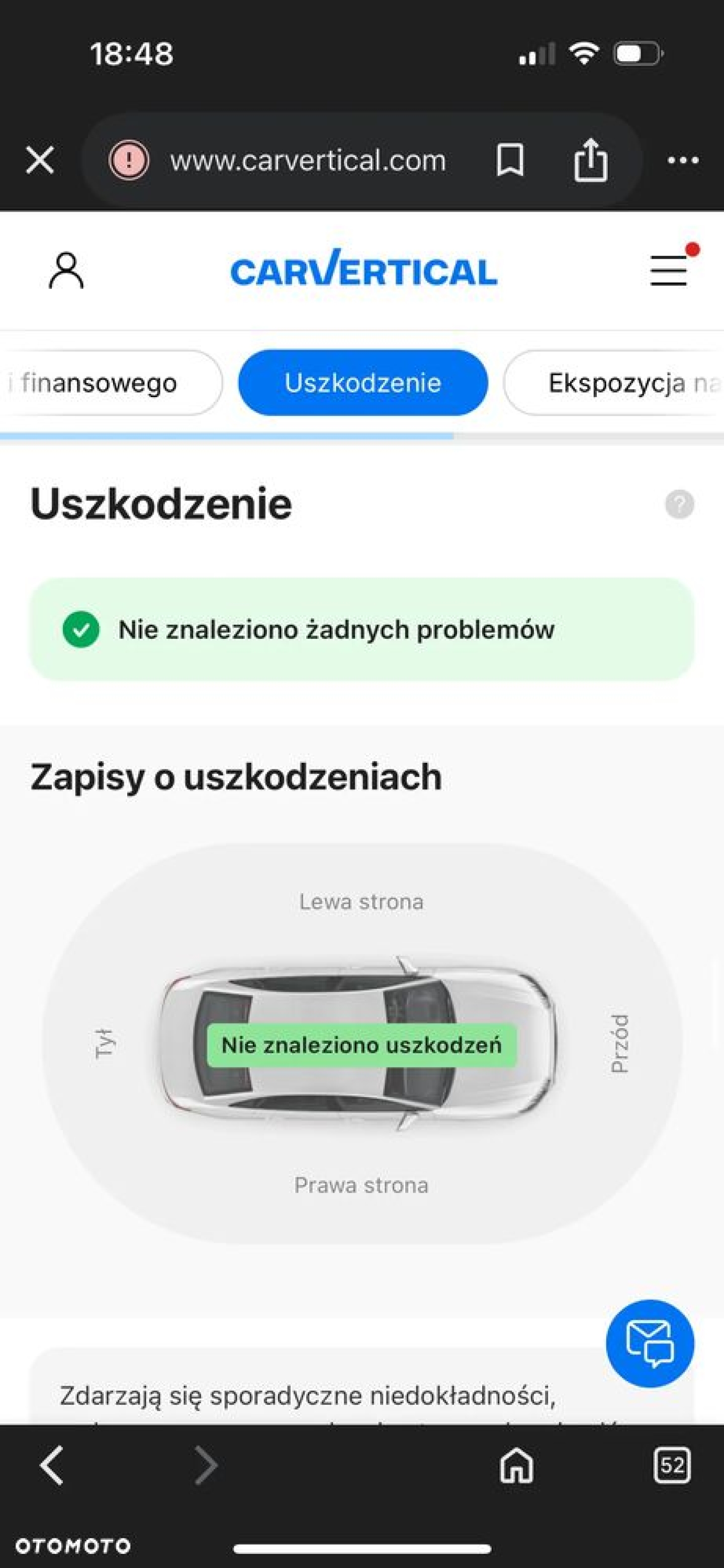Close the in-app browser page
Image resolution: width=724 pixels, height=1568 pixels.
point(40,161)
